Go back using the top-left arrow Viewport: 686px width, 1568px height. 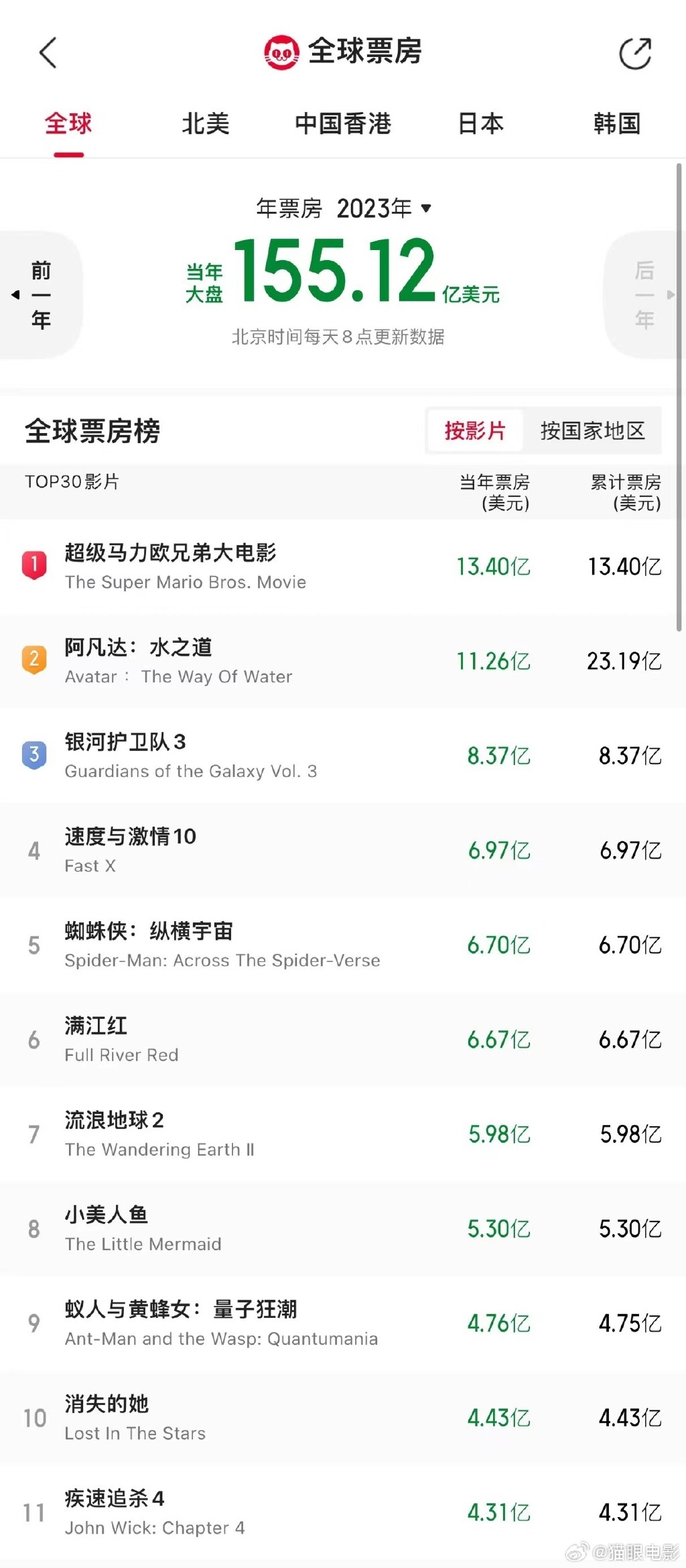[x=48, y=53]
